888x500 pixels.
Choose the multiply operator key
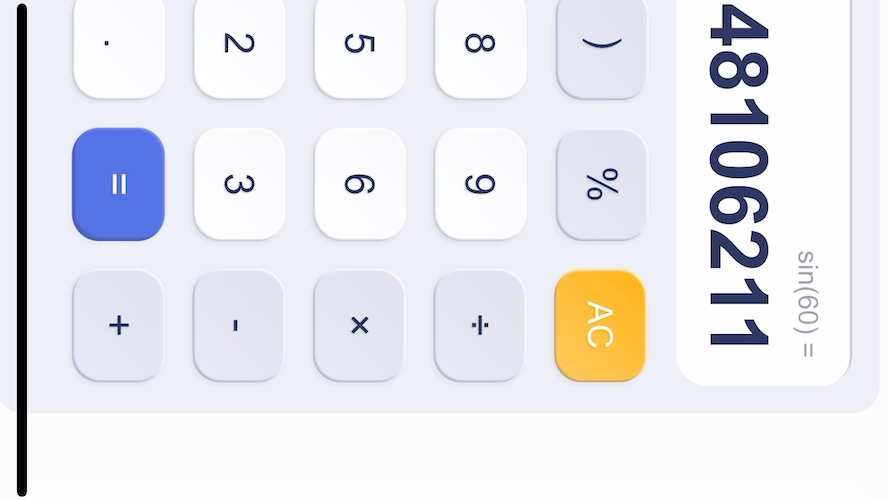pos(359,325)
